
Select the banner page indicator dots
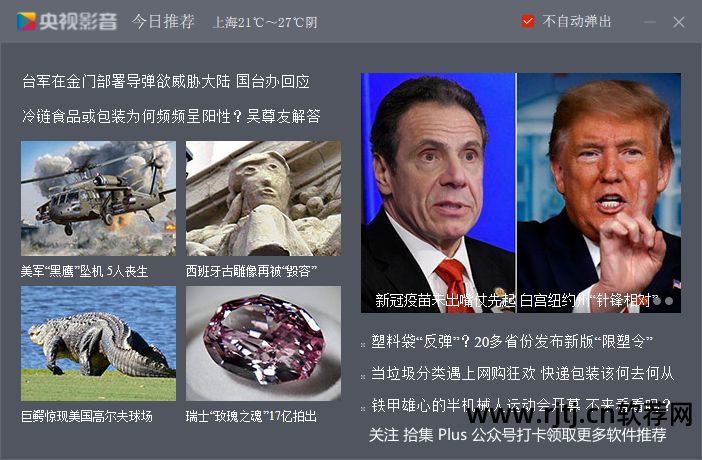(x=663, y=300)
